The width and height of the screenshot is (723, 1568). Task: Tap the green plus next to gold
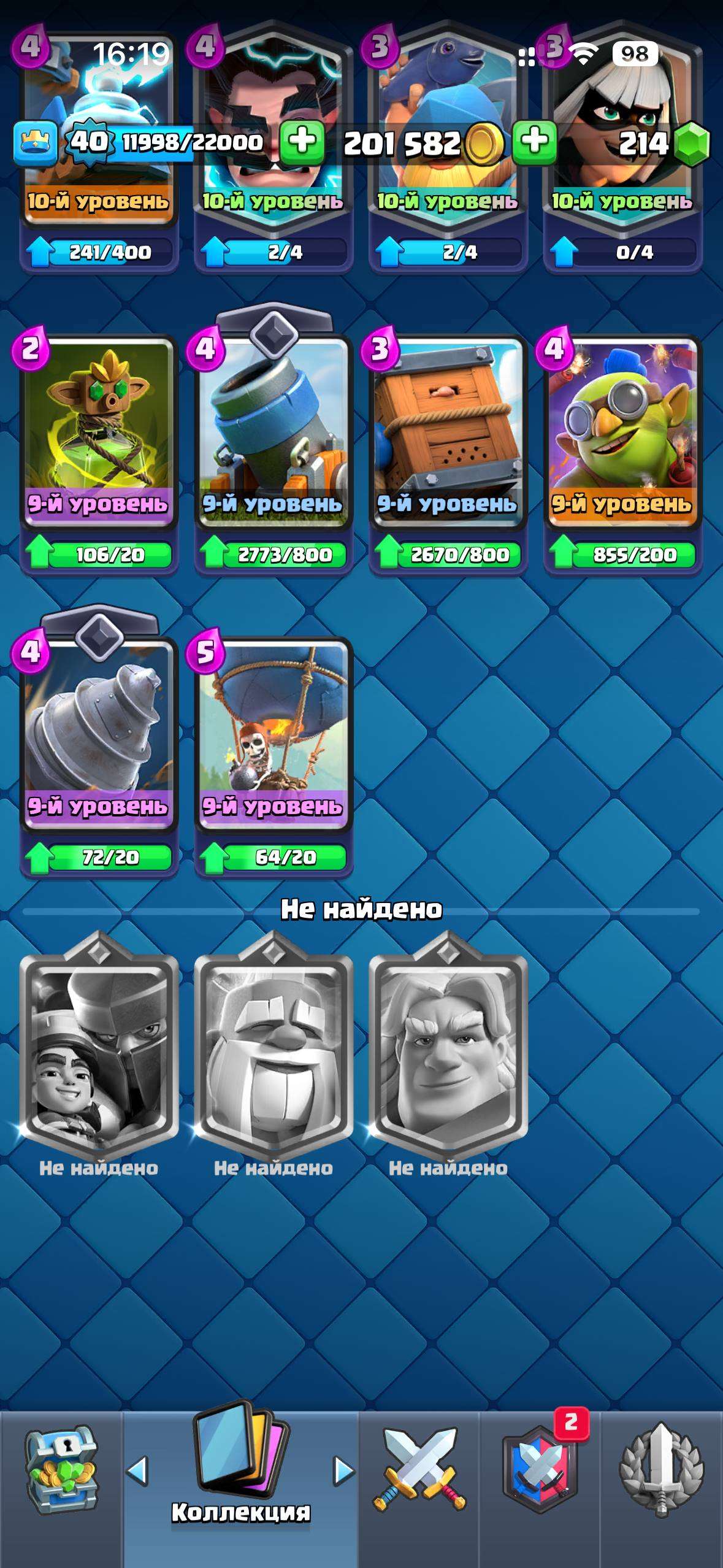pos(535,142)
